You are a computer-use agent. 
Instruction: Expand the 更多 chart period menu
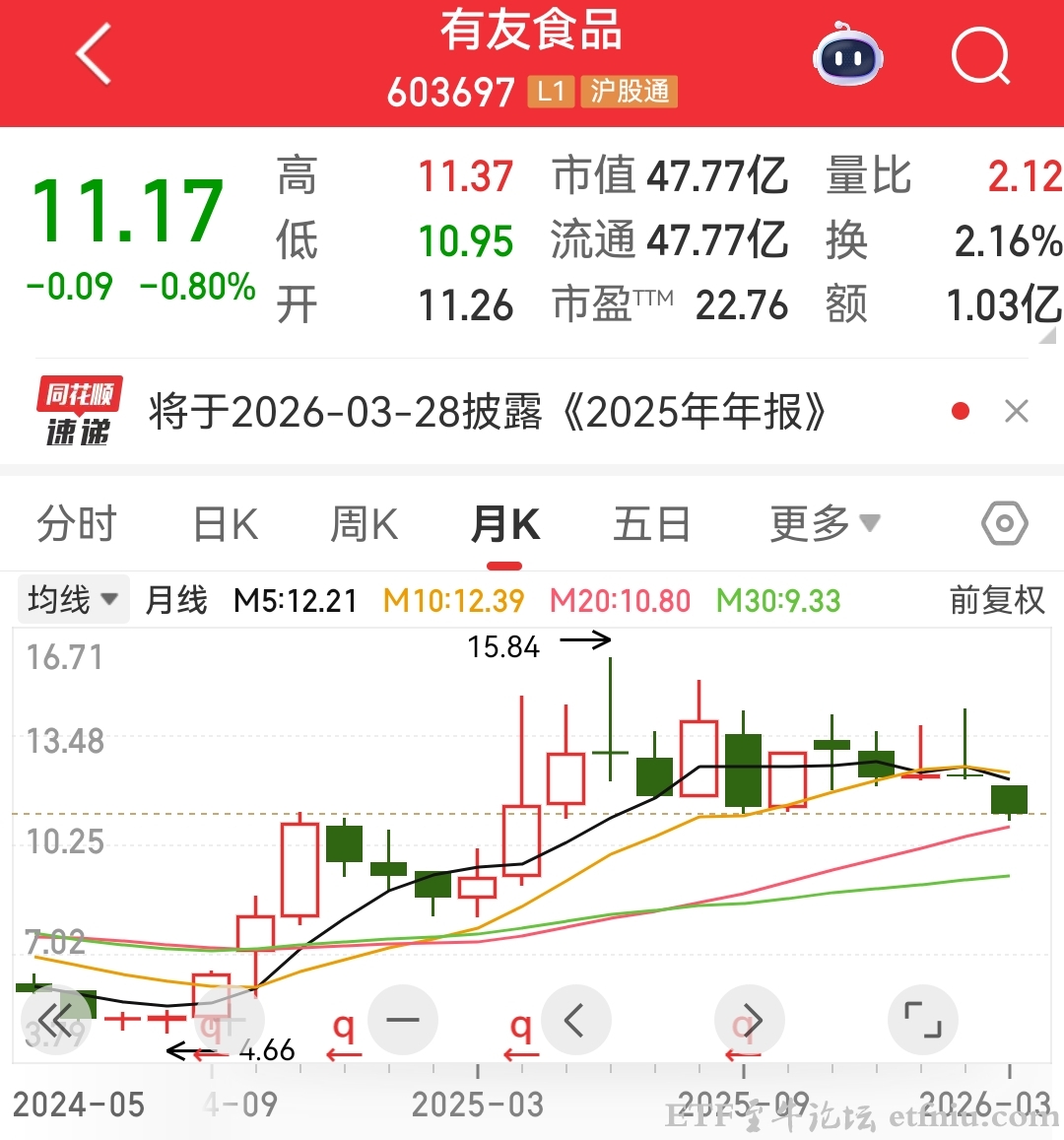click(825, 523)
